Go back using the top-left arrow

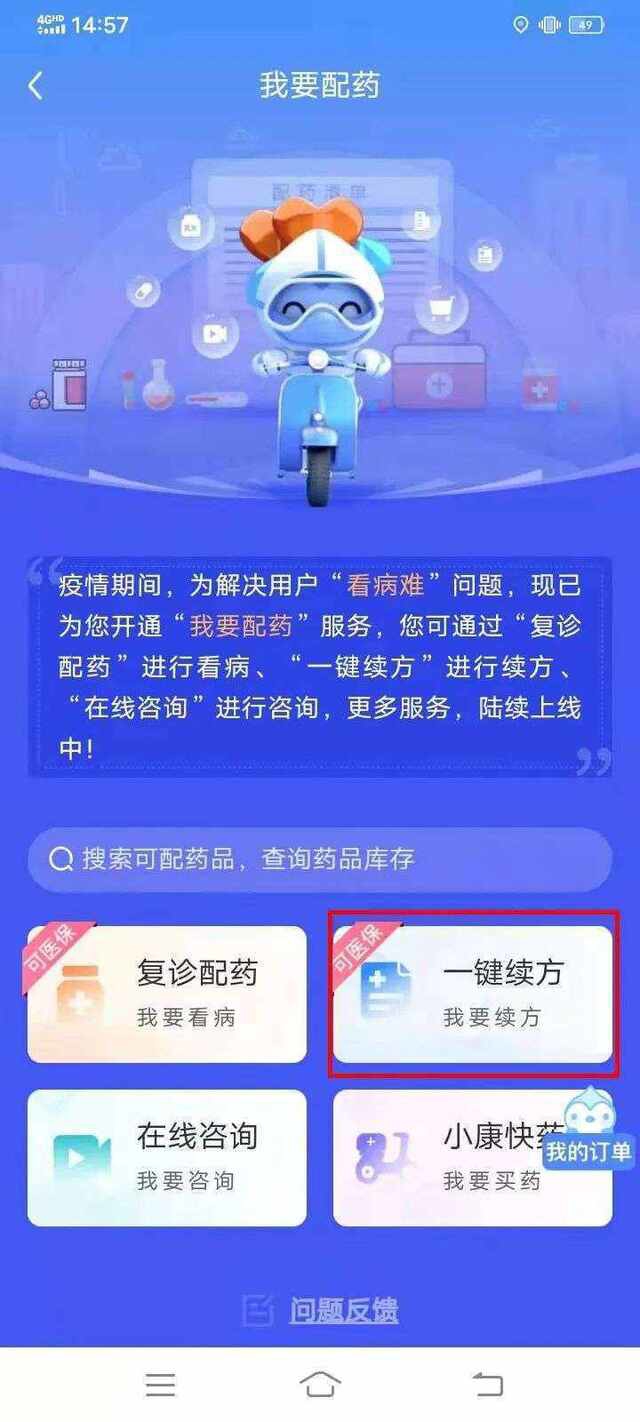pyautogui.click(x=36, y=86)
